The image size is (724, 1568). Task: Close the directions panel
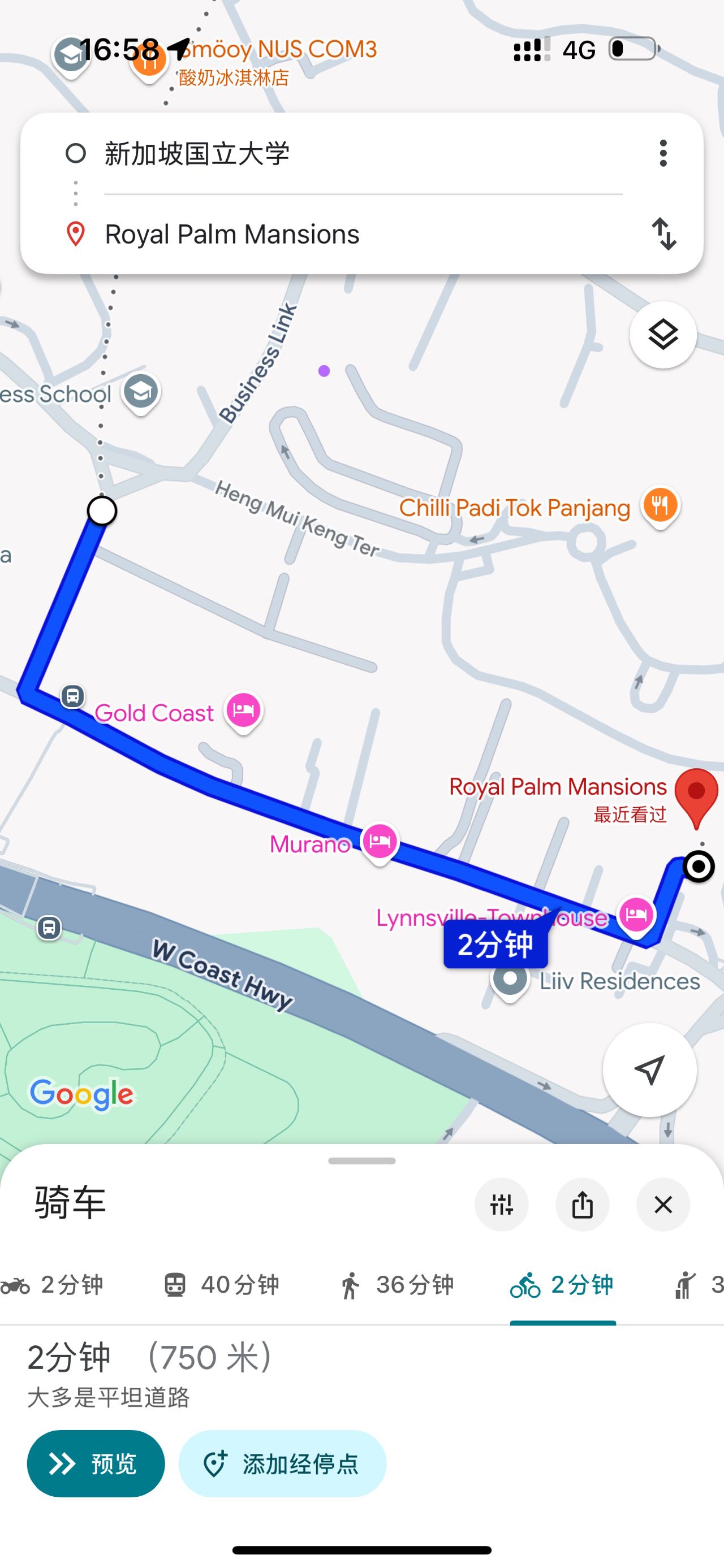[x=662, y=1204]
